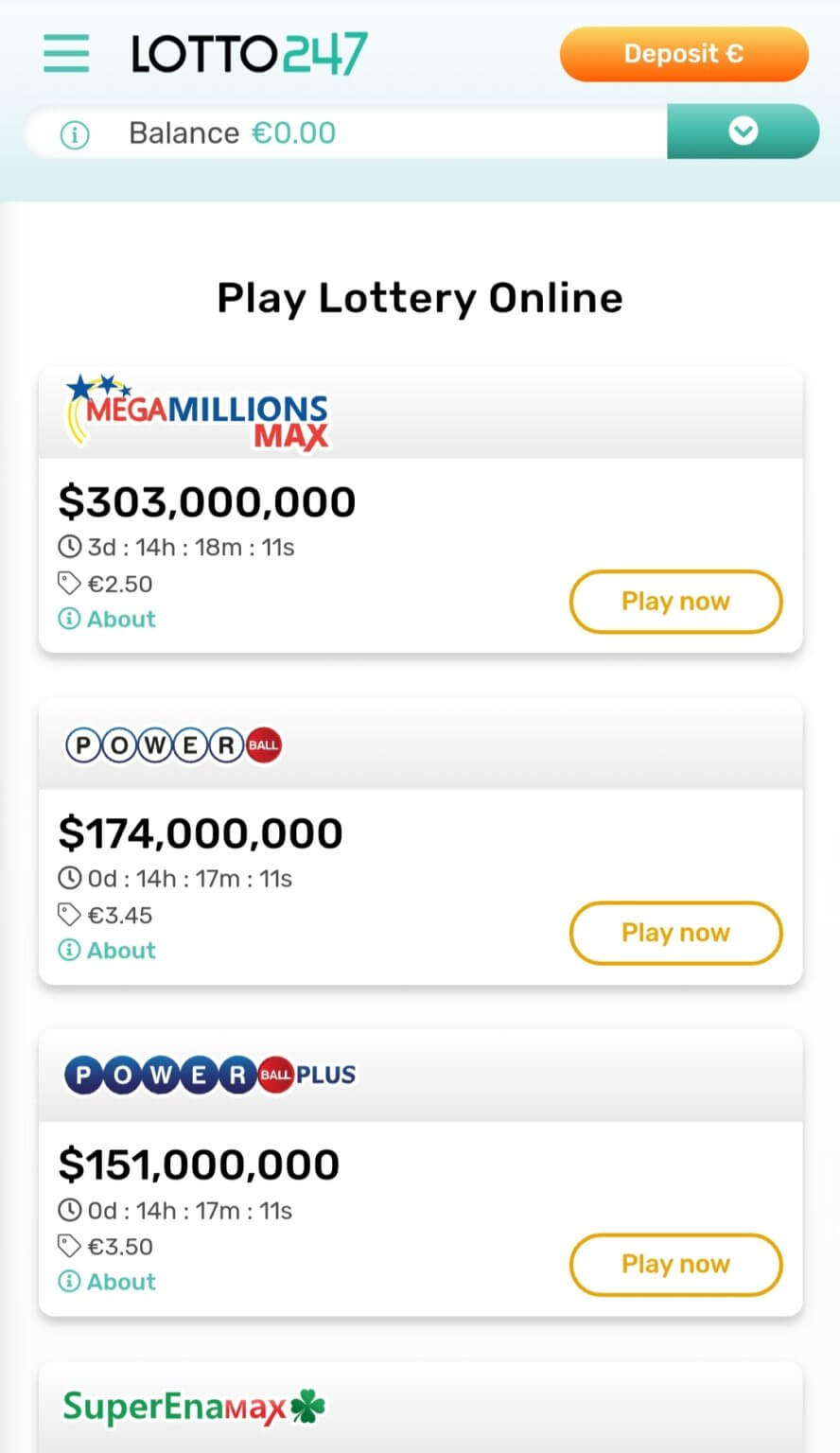
Task: Tap the balance info icon
Action: coord(75,134)
